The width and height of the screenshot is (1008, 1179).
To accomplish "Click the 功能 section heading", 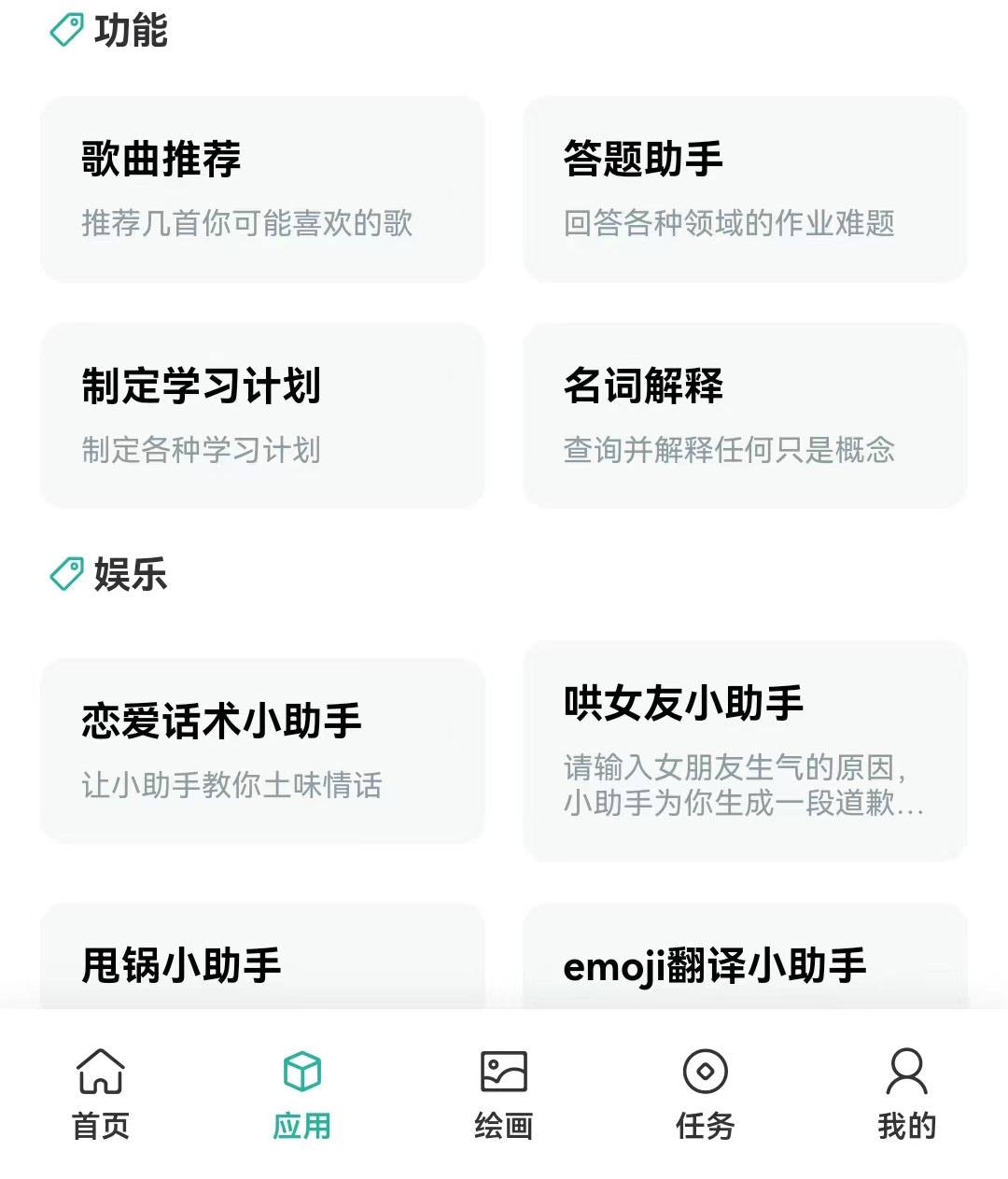I will pyautogui.click(x=128, y=33).
